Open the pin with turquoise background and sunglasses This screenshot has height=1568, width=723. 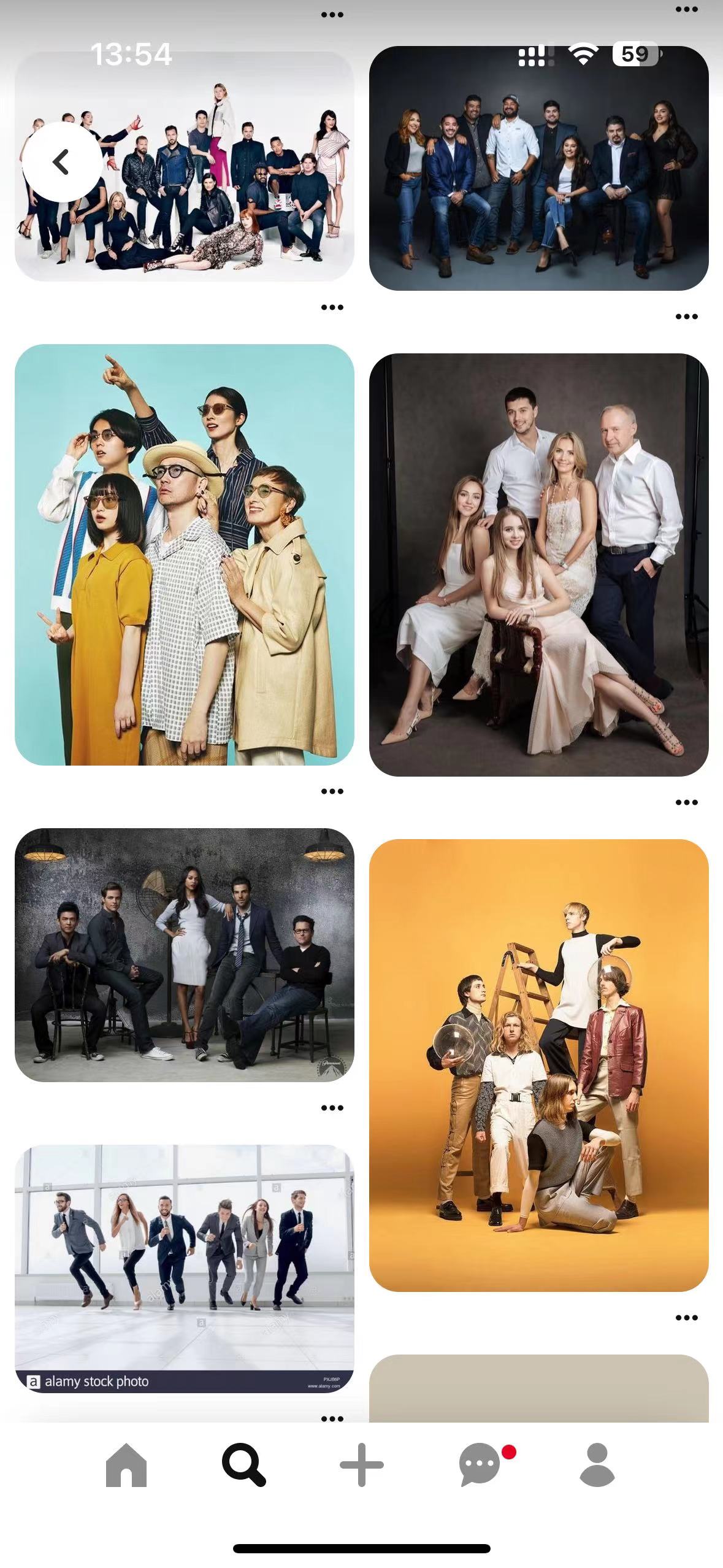pos(184,554)
